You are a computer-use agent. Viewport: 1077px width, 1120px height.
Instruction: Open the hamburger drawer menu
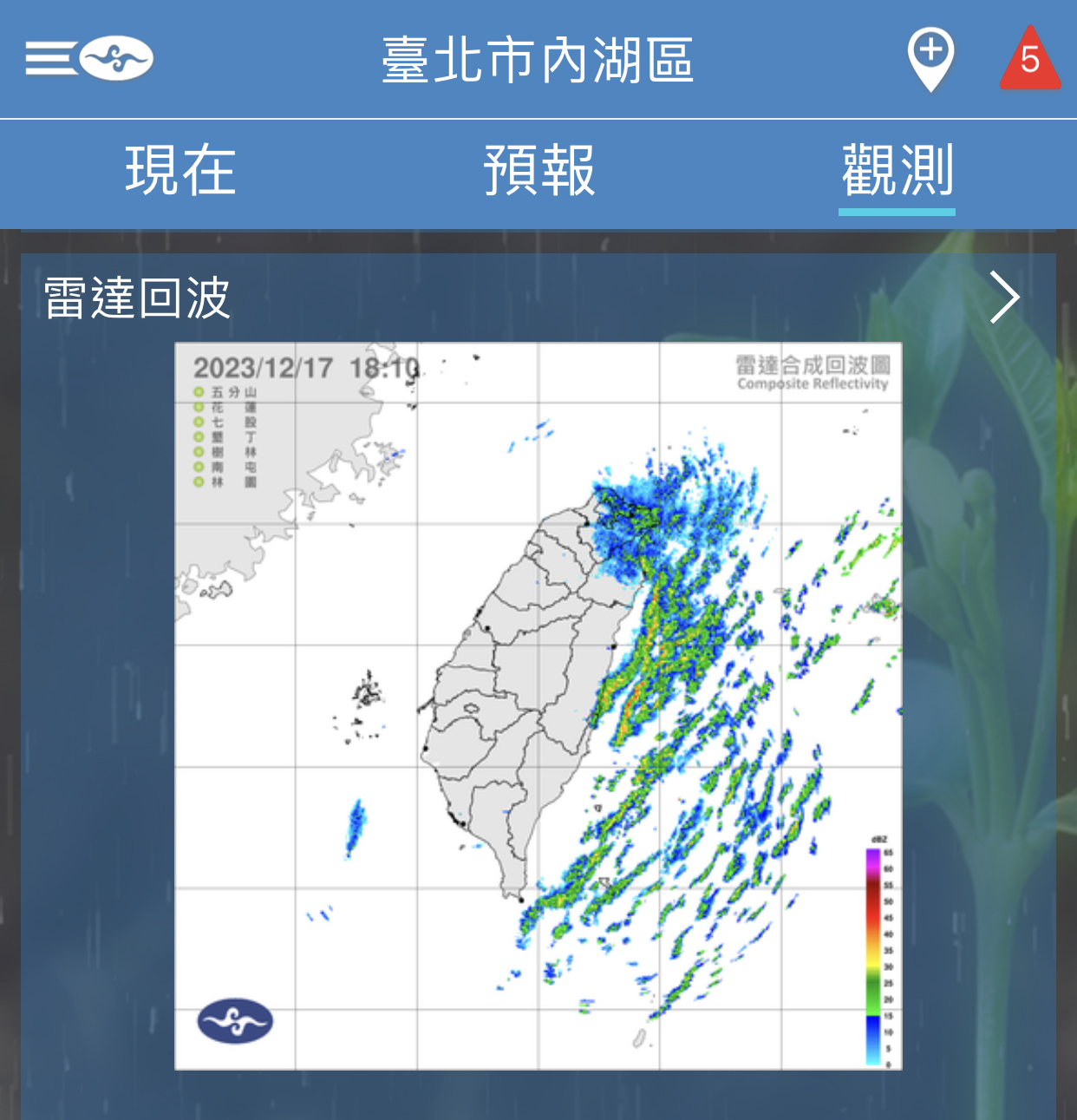(x=52, y=59)
